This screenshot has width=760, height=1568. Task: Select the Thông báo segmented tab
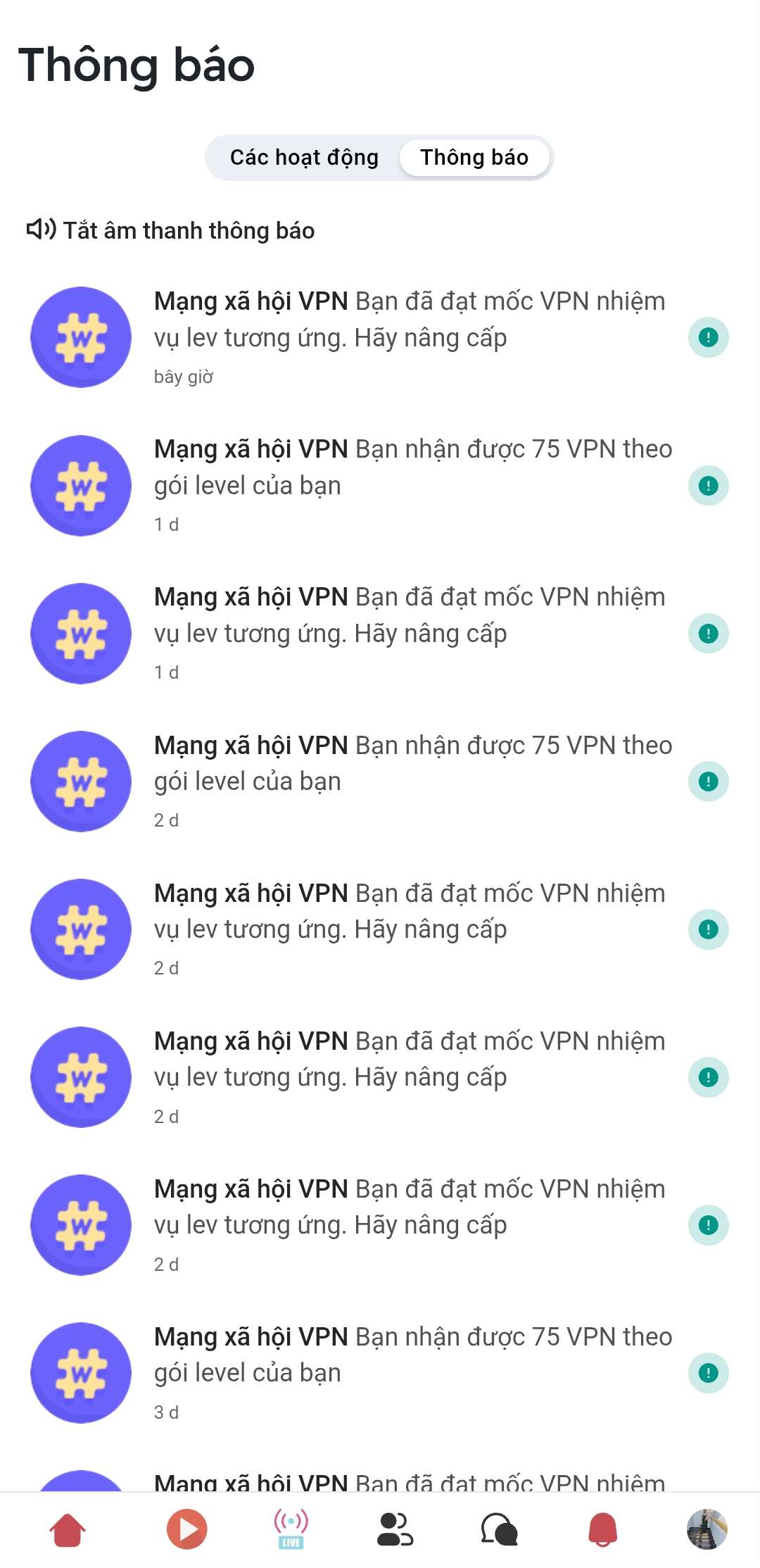pos(474,157)
